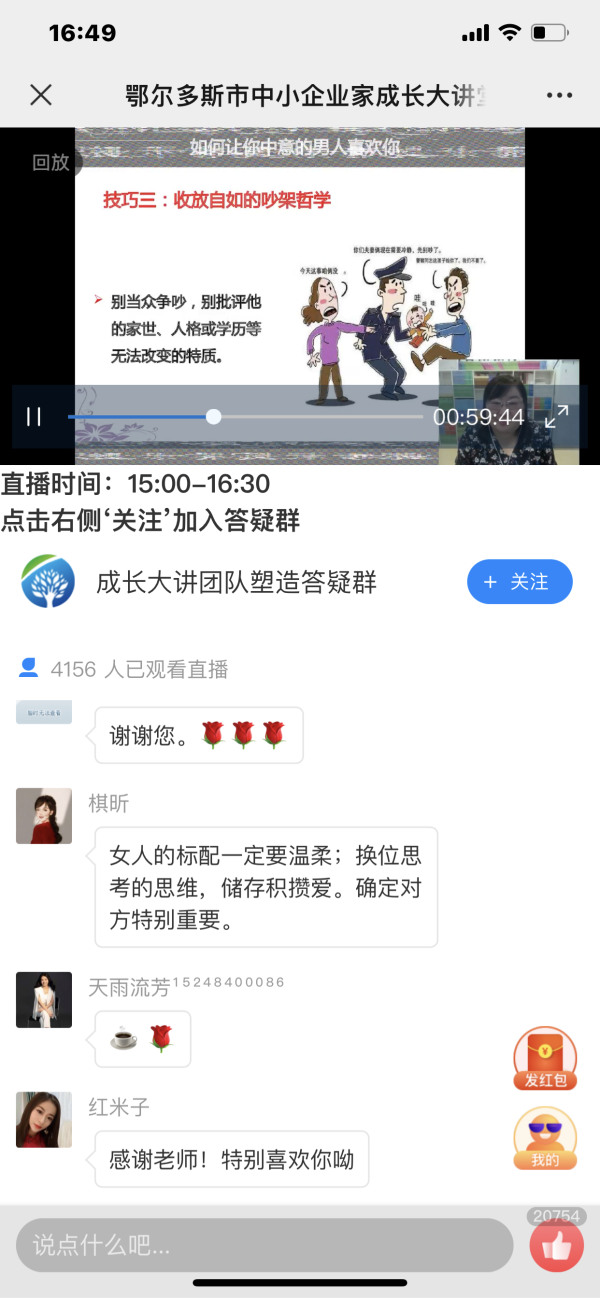Open the three-dot overflow menu
The image size is (600, 1298).
[559, 95]
